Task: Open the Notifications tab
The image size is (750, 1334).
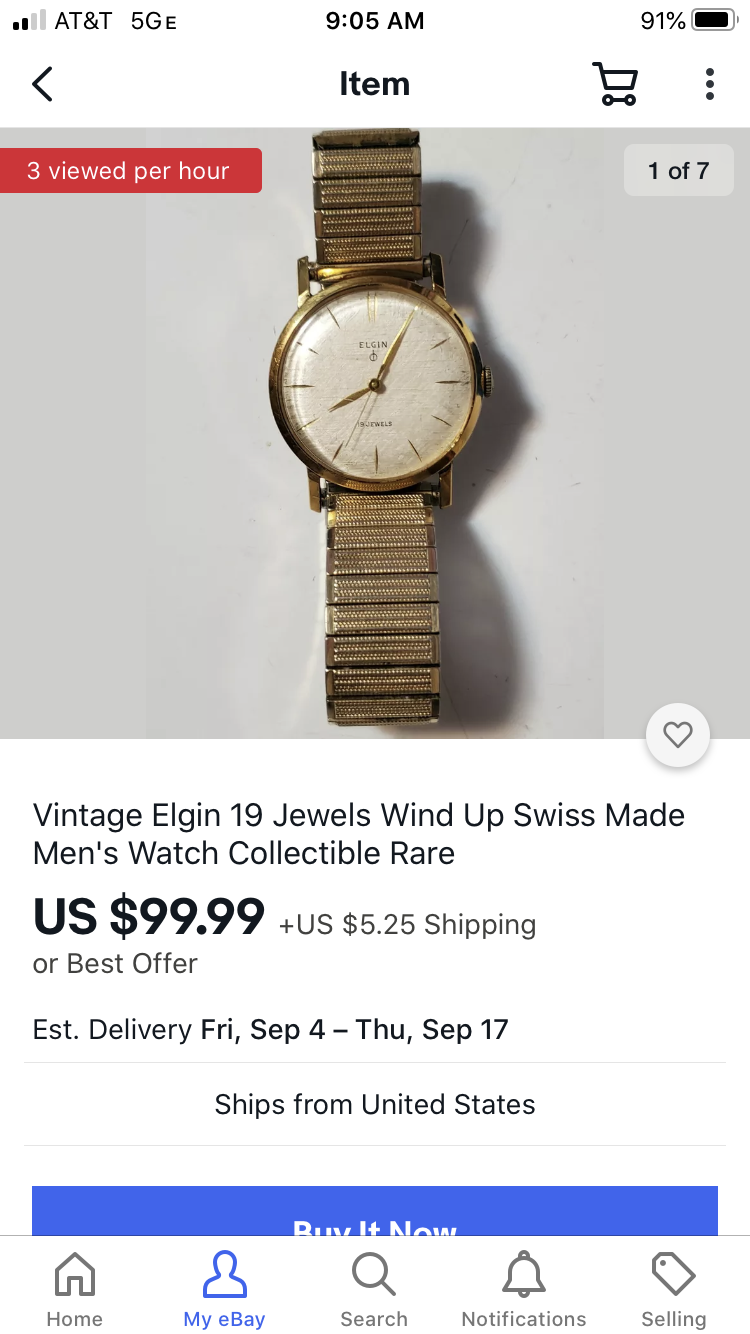Action: click(x=524, y=1290)
